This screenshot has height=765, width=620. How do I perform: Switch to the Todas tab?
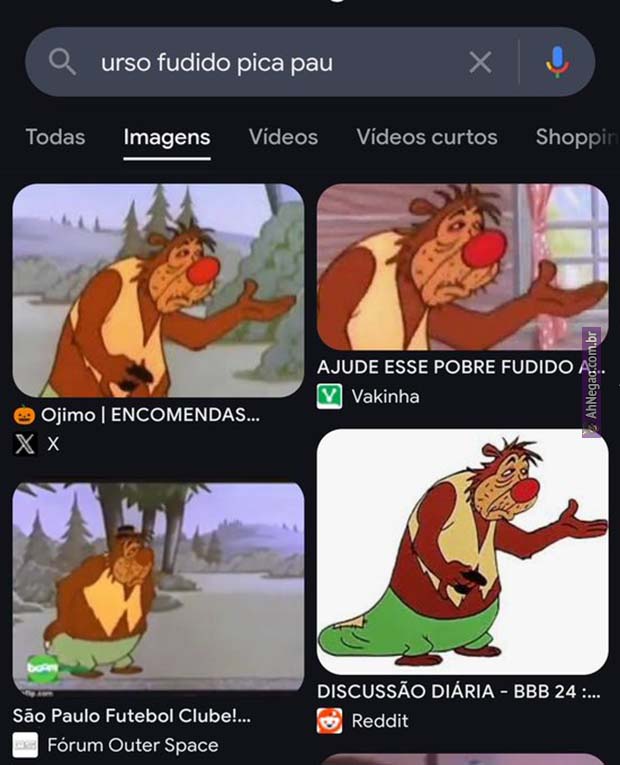[55, 137]
